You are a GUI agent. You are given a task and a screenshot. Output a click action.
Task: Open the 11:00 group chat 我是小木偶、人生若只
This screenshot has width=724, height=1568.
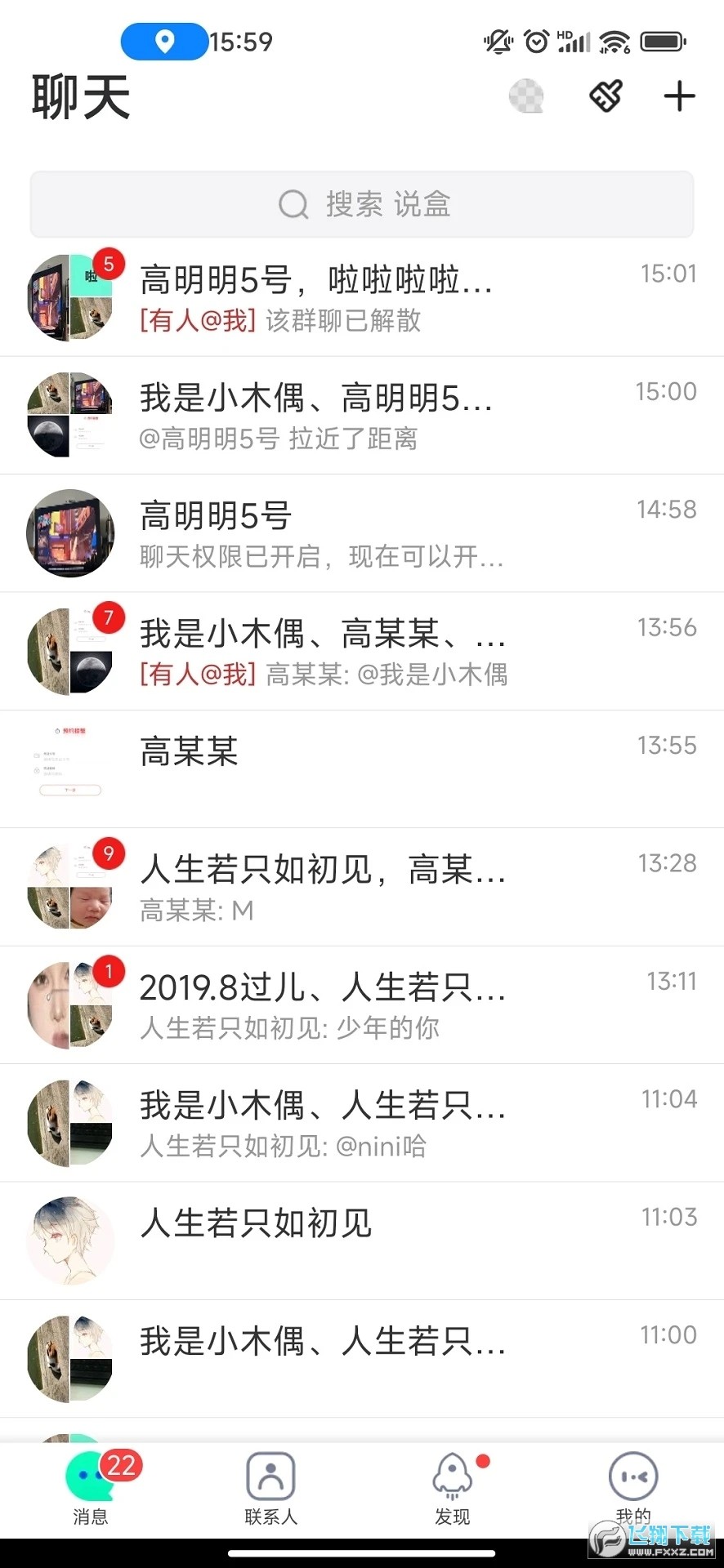coord(362,1359)
